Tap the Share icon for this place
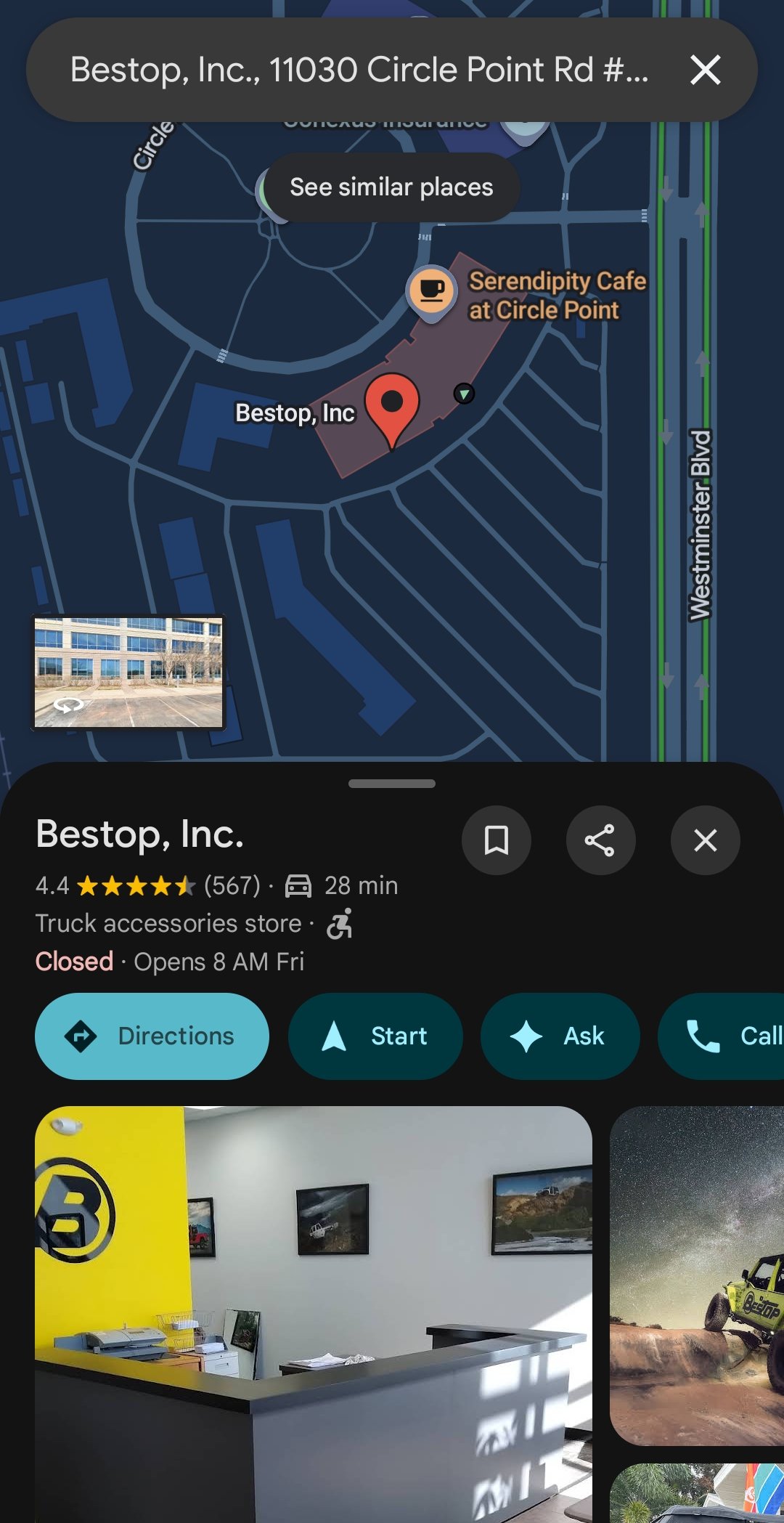 [600, 840]
